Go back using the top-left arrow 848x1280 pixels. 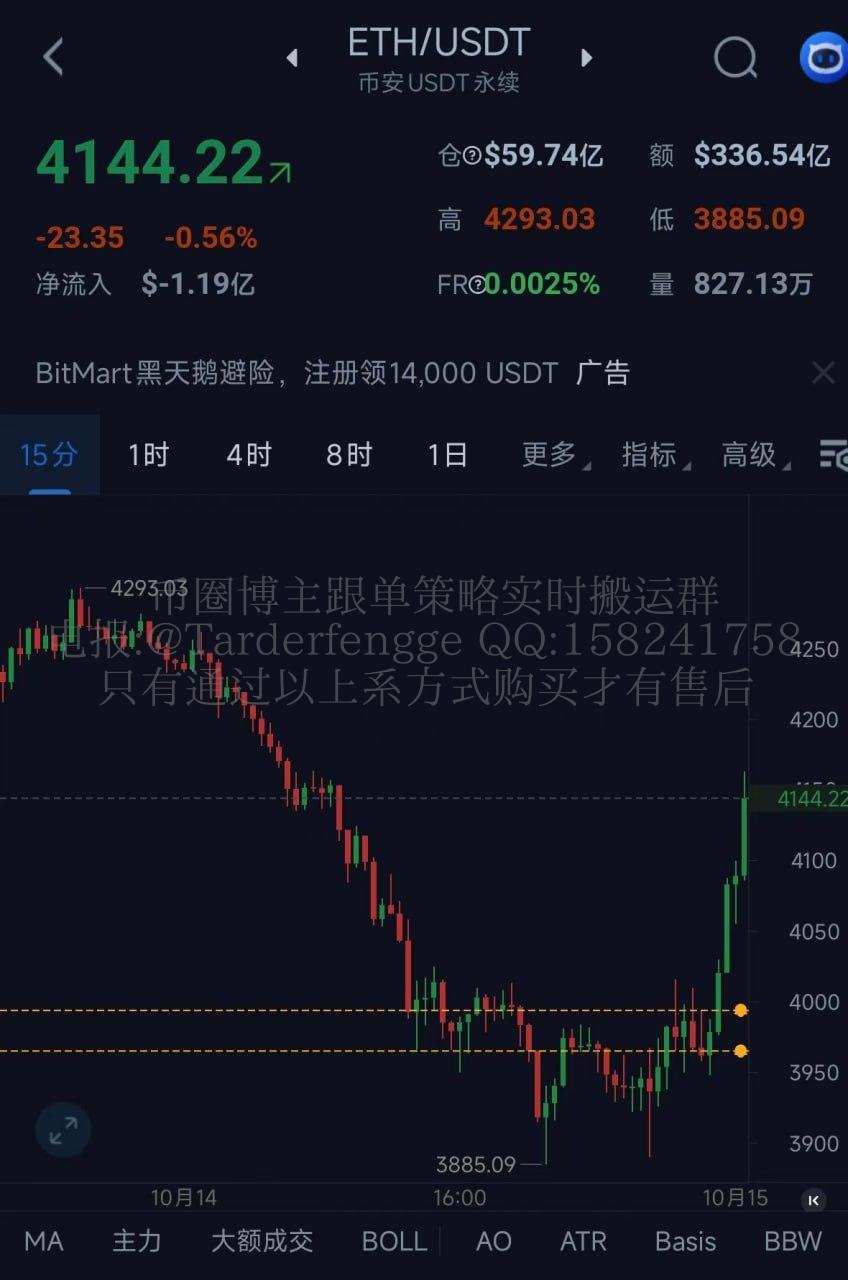pyautogui.click(x=53, y=57)
